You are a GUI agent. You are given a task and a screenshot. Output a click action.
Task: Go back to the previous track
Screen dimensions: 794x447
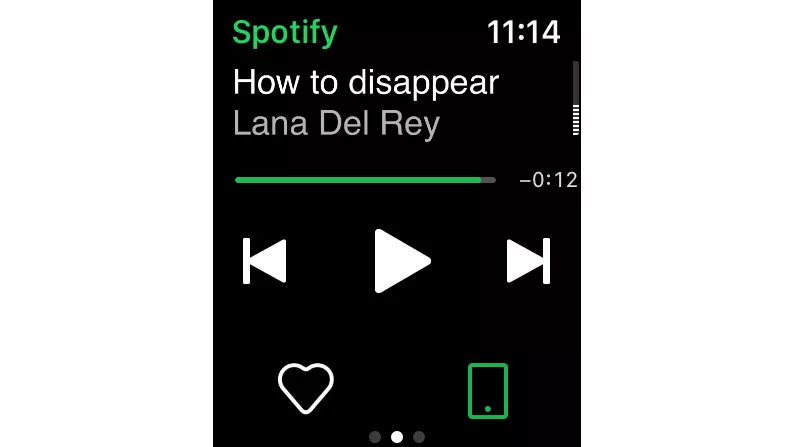pos(265,261)
